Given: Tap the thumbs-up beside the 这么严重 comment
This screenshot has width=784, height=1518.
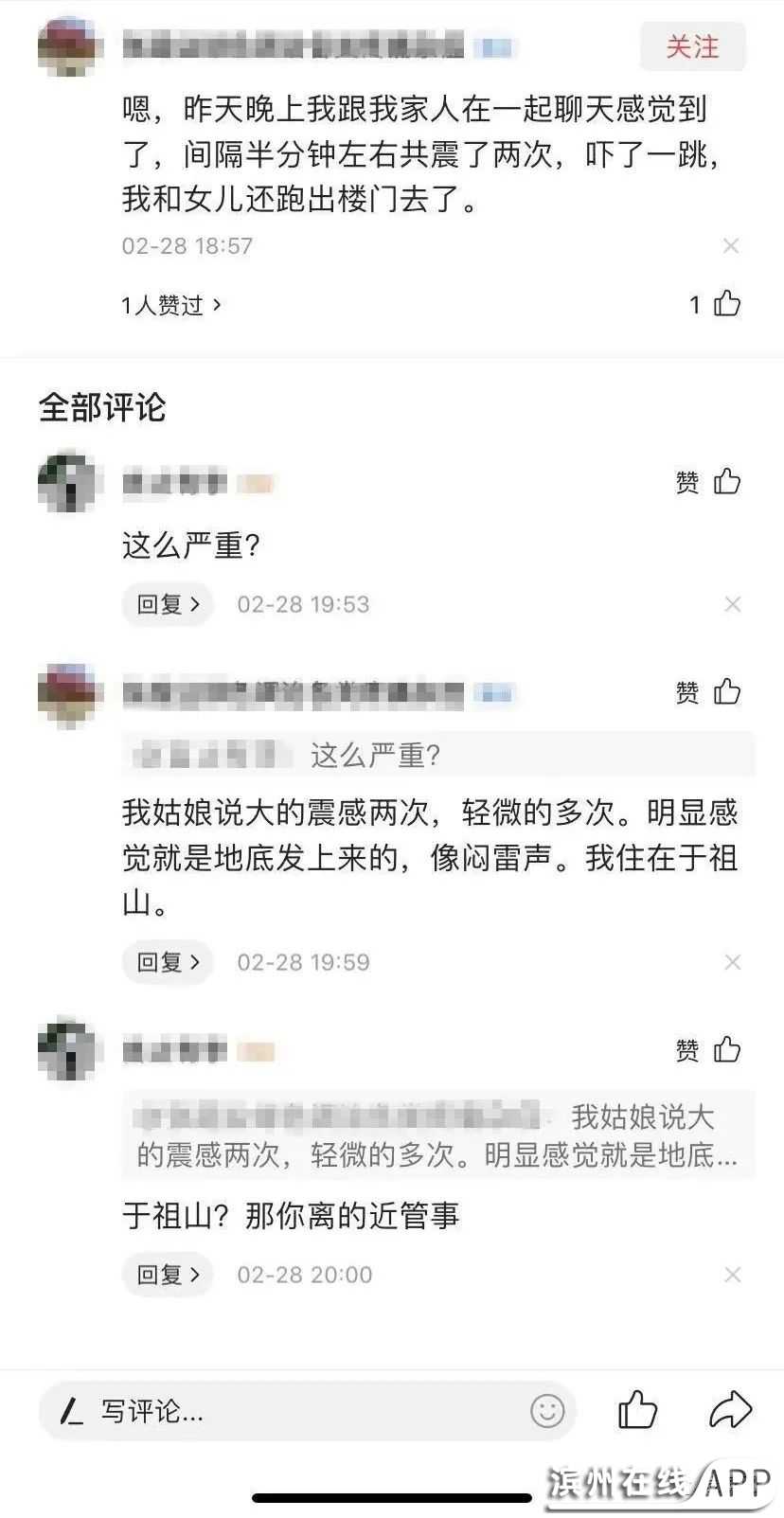Looking at the screenshot, I should coord(726,481).
